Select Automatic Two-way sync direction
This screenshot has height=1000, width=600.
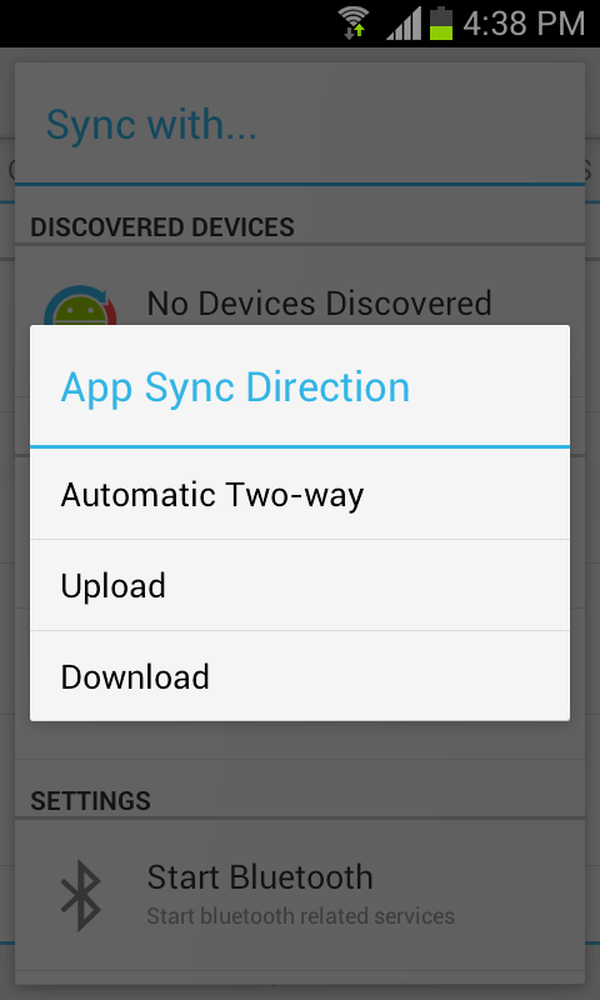[x=300, y=494]
